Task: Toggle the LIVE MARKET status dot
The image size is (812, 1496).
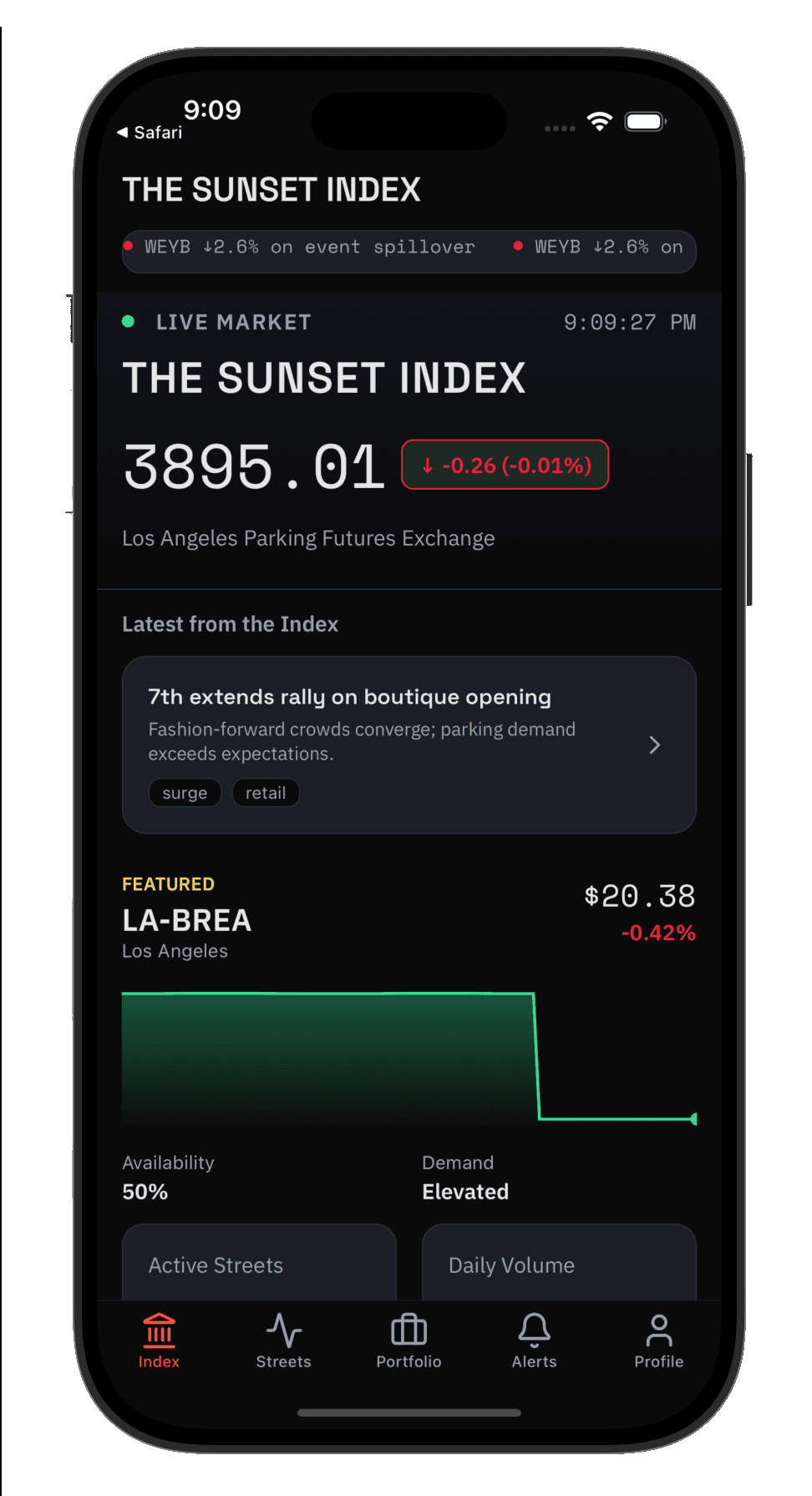Action: click(x=130, y=320)
